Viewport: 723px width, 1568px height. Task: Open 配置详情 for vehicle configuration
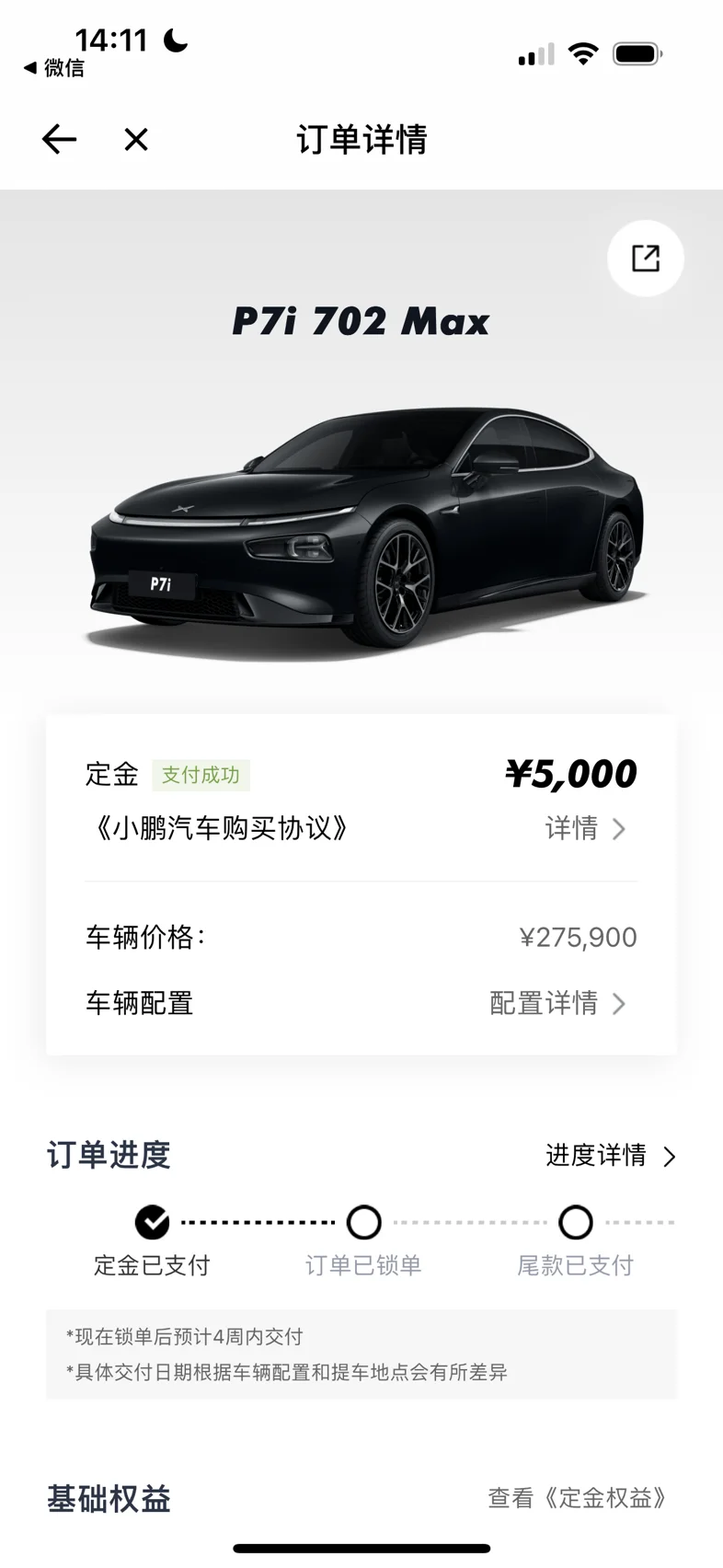pyautogui.click(x=557, y=1003)
